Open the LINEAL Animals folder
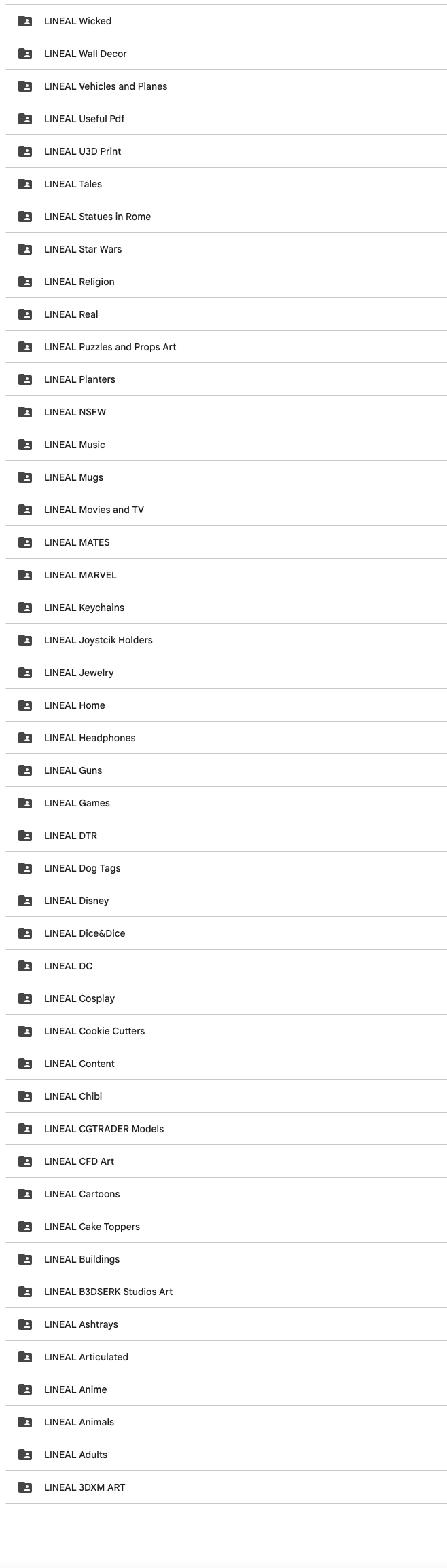Viewport: 447px width, 1568px height. [x=226, y=1422]
